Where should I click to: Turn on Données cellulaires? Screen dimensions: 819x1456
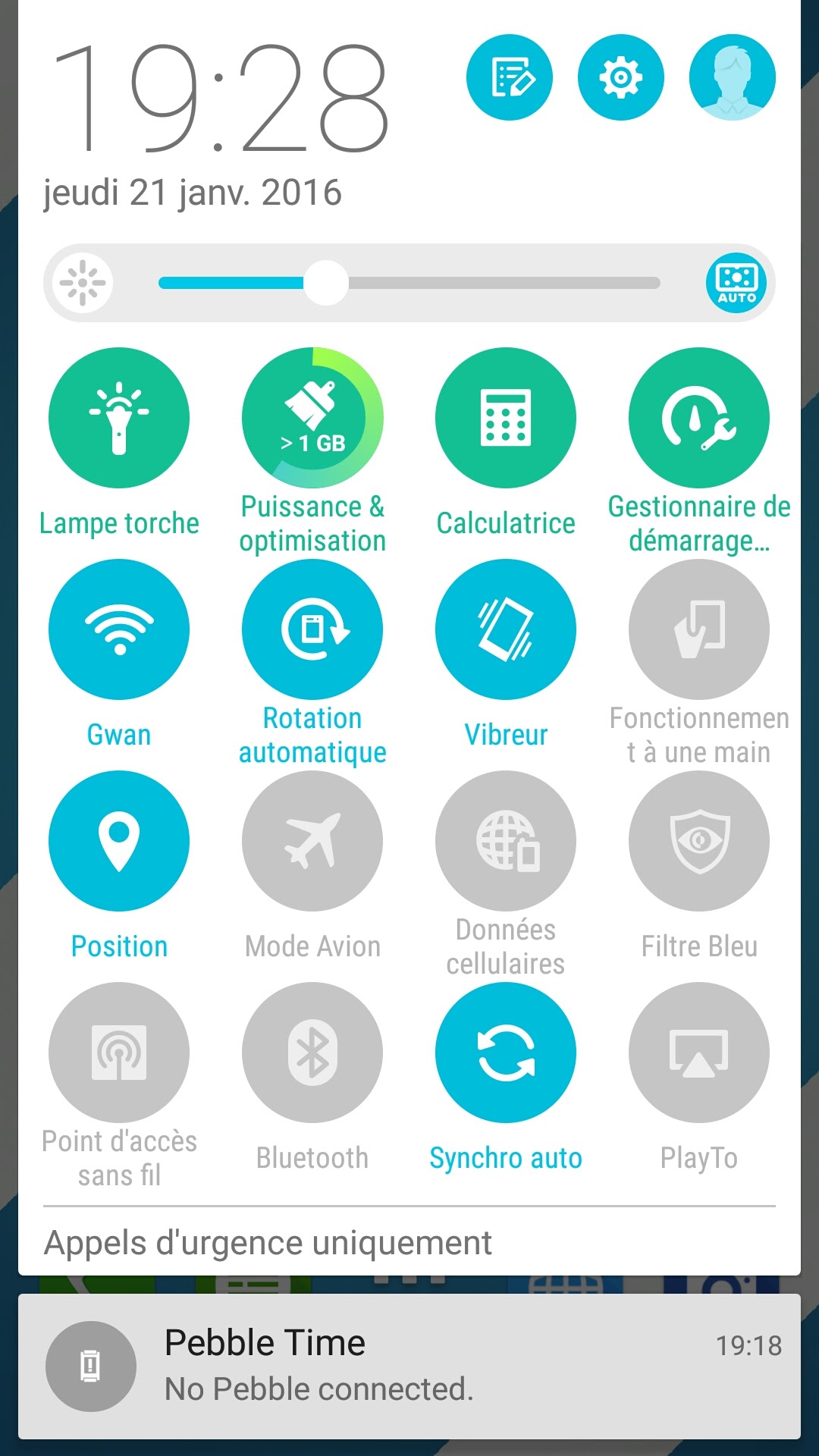point(506,841)
